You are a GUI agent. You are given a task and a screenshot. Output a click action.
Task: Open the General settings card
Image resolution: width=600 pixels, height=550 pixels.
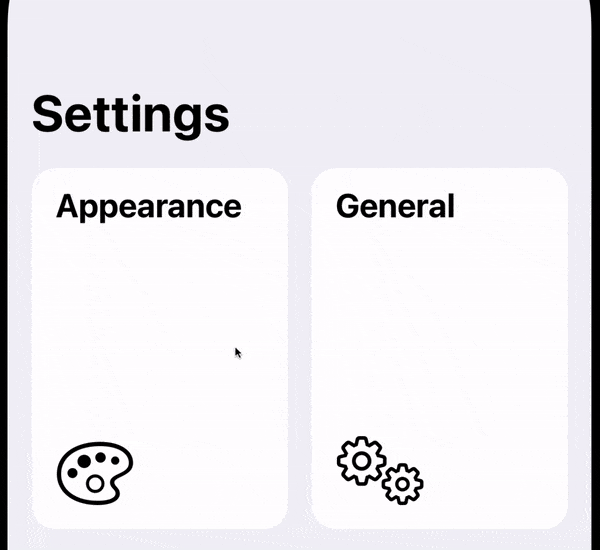[x=440, y=348]
